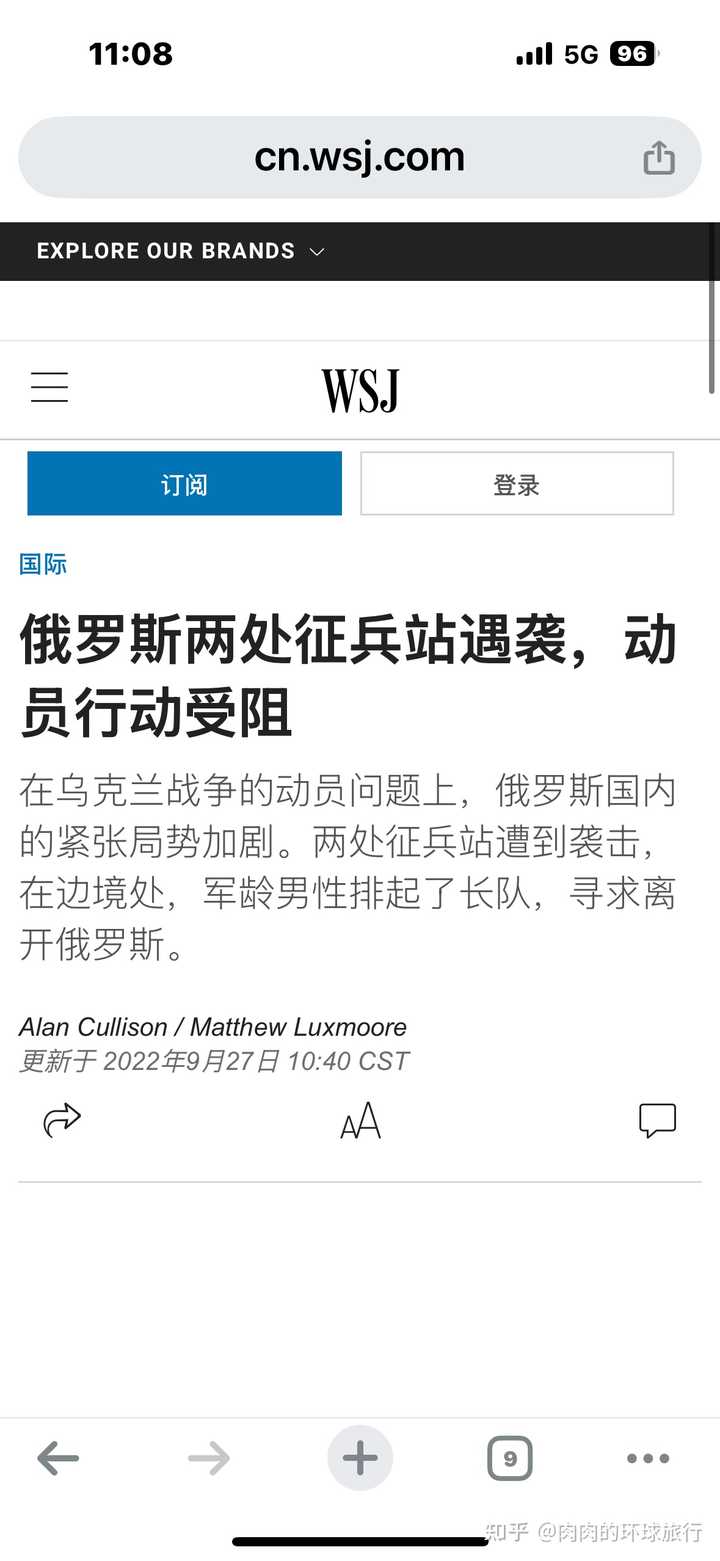Open the browser's more options menu
720x1561 pixels.
(648, 1459)
